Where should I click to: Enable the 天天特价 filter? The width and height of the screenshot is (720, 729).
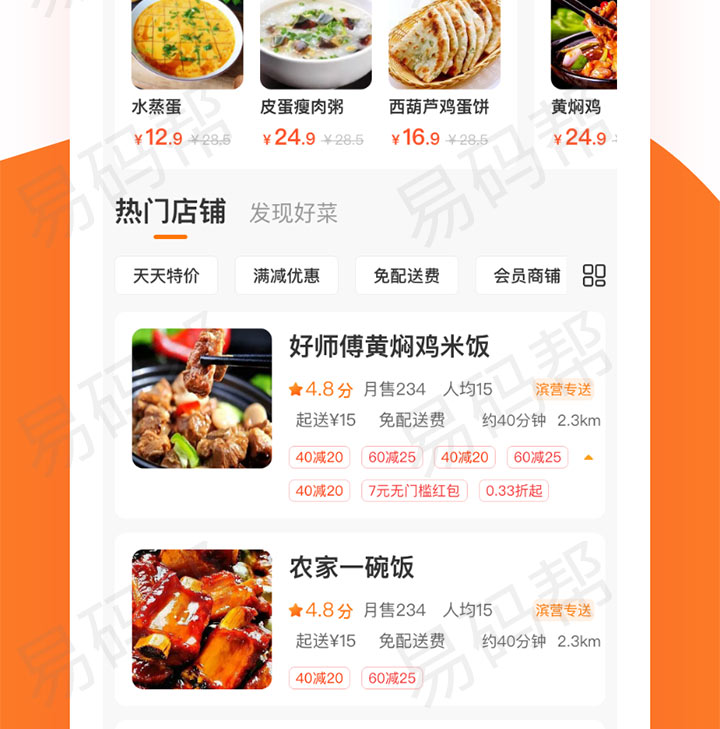click(166, 274)
